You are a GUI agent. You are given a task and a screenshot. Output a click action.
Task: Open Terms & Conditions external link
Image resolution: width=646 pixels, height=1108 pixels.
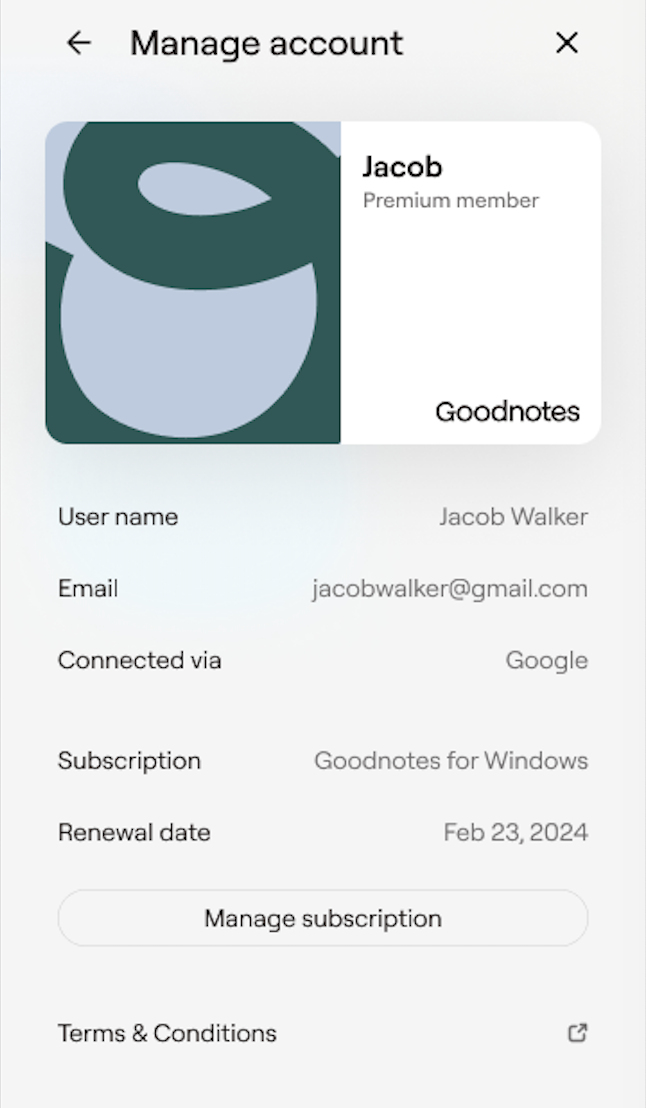[x=577, y=1033]
